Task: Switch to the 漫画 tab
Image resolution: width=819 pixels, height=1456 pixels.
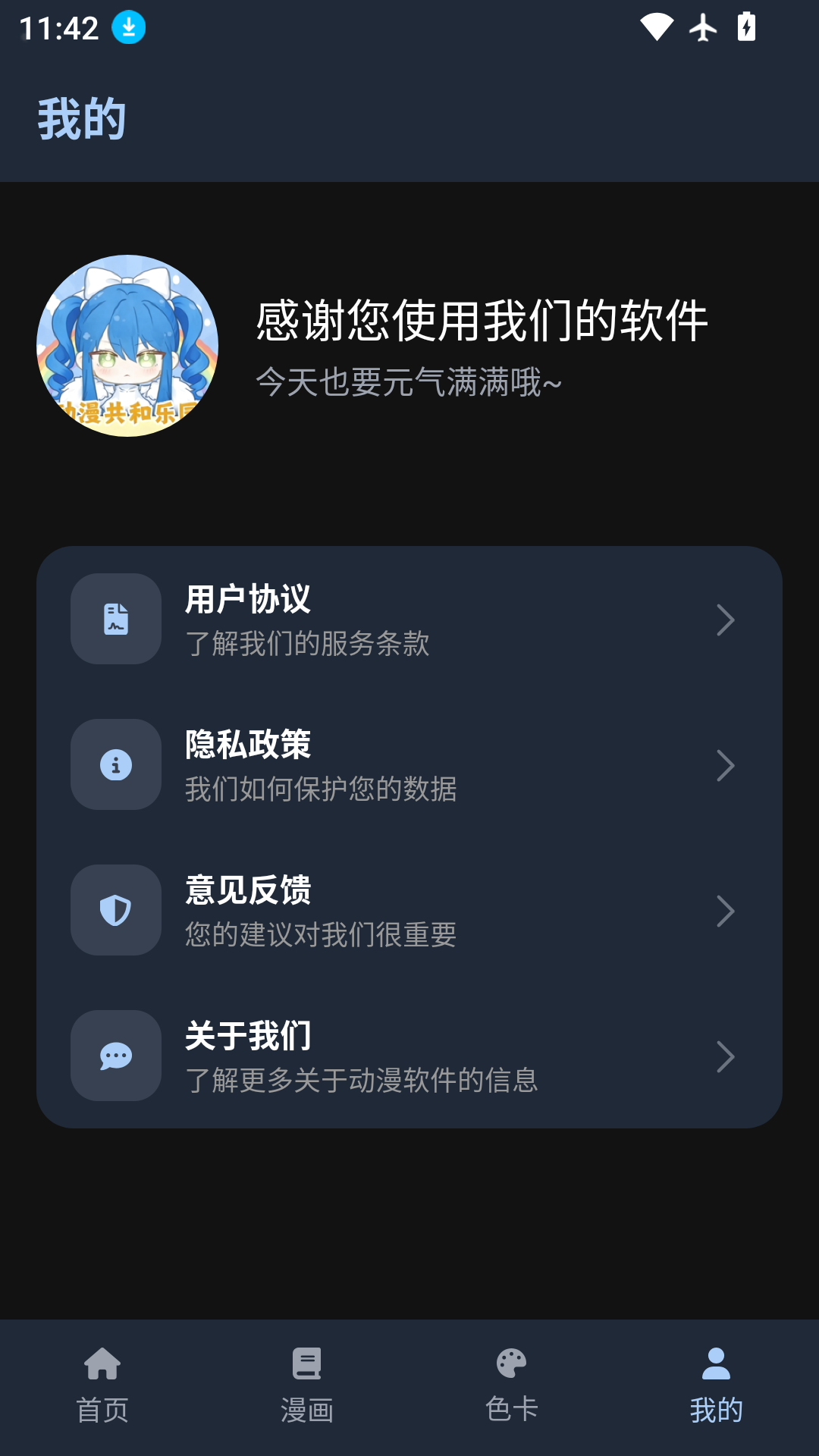Action: pos(307,1388)
